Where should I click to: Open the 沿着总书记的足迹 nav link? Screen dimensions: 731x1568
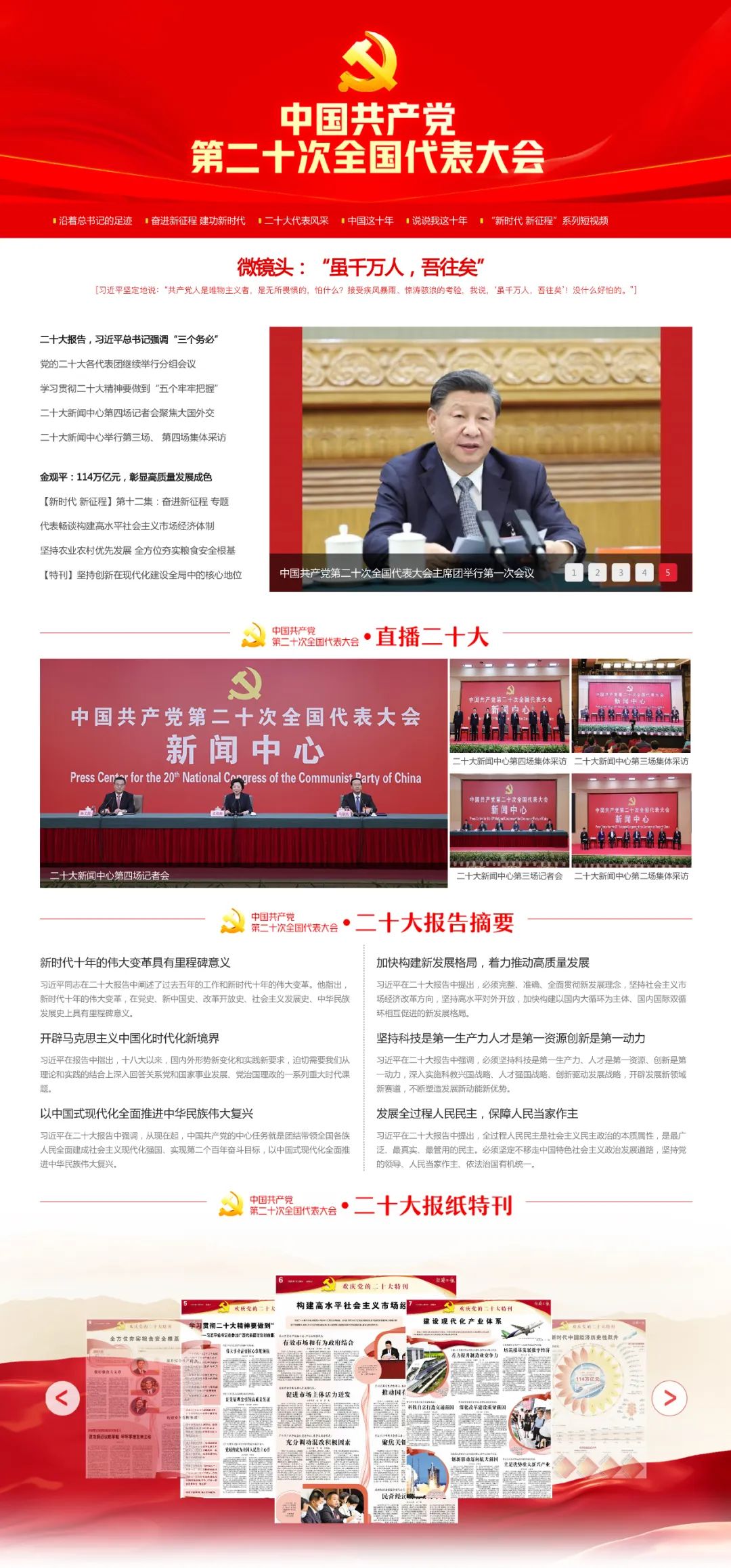click(x=95, y=221)
